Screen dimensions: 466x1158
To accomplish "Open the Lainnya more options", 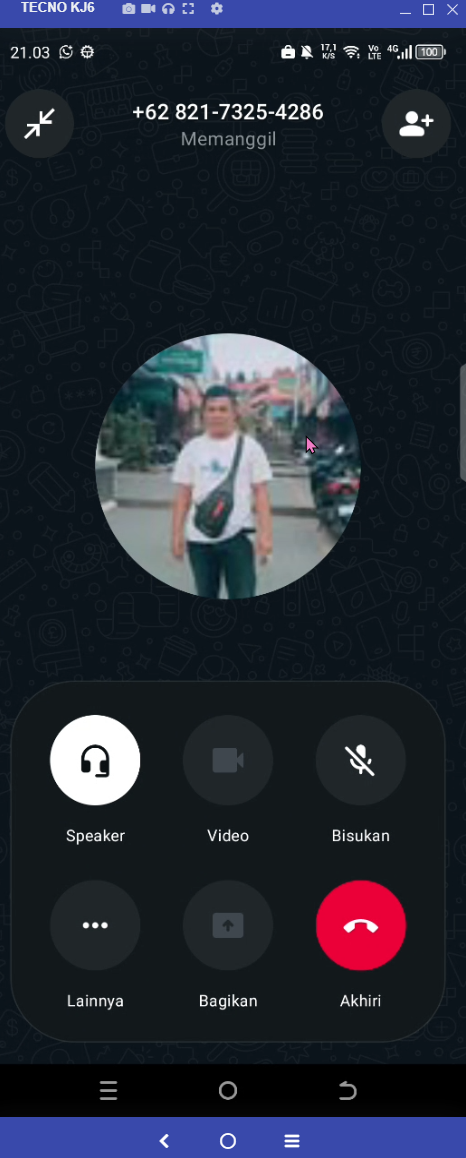I will (95, 925).
